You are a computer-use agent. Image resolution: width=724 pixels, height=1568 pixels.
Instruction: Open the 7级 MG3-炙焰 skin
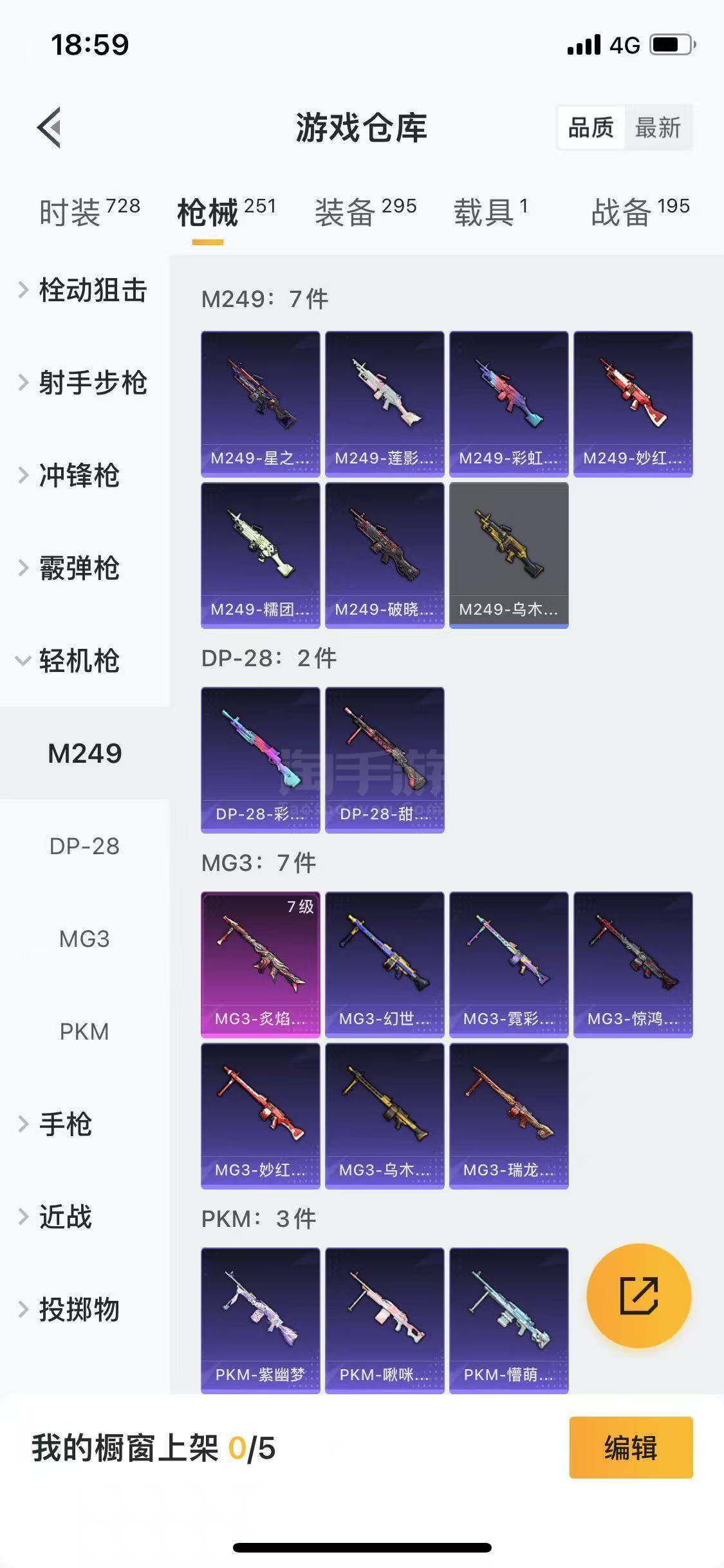(260, 964)
